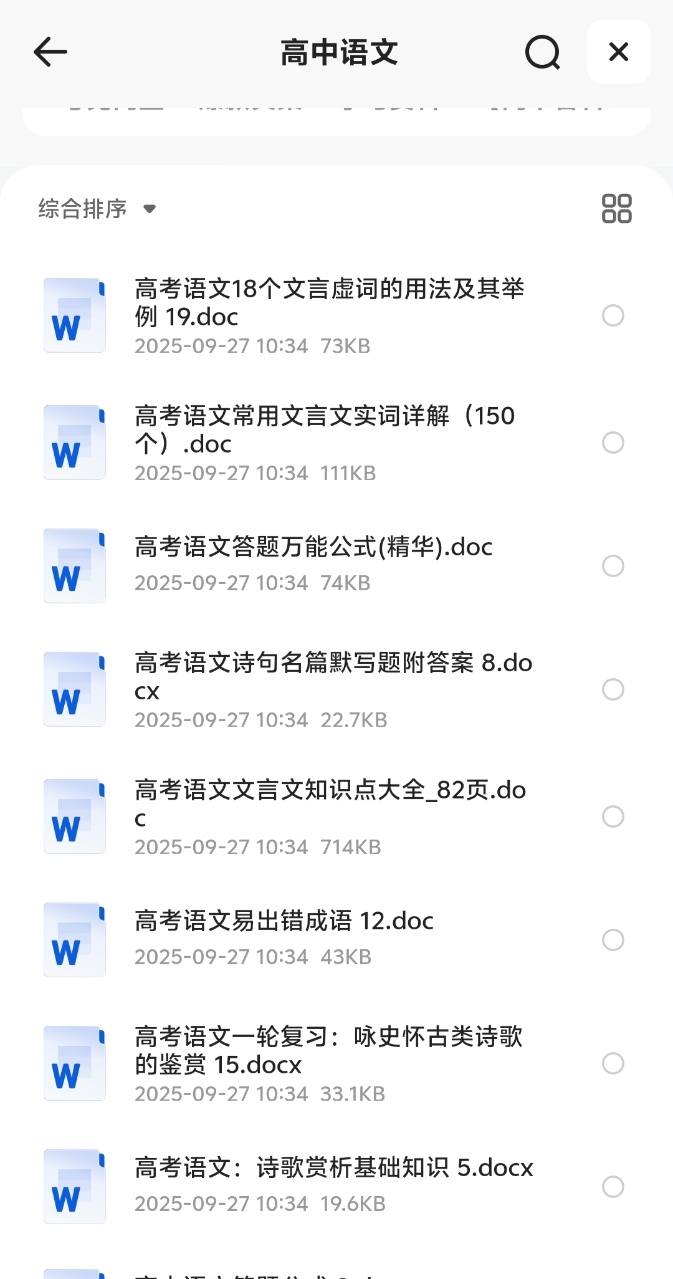673x1279 pixels.
Task: Open search in 高中语文 folder
Action: point(542,52)
